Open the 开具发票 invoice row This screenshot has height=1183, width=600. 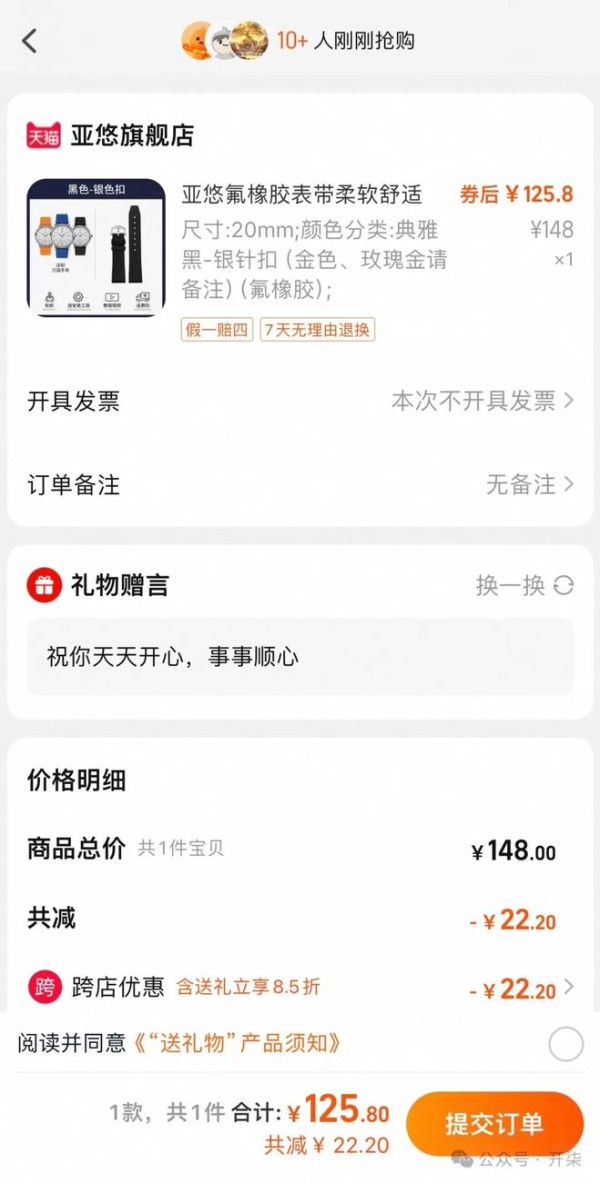(x=300, y=401)
